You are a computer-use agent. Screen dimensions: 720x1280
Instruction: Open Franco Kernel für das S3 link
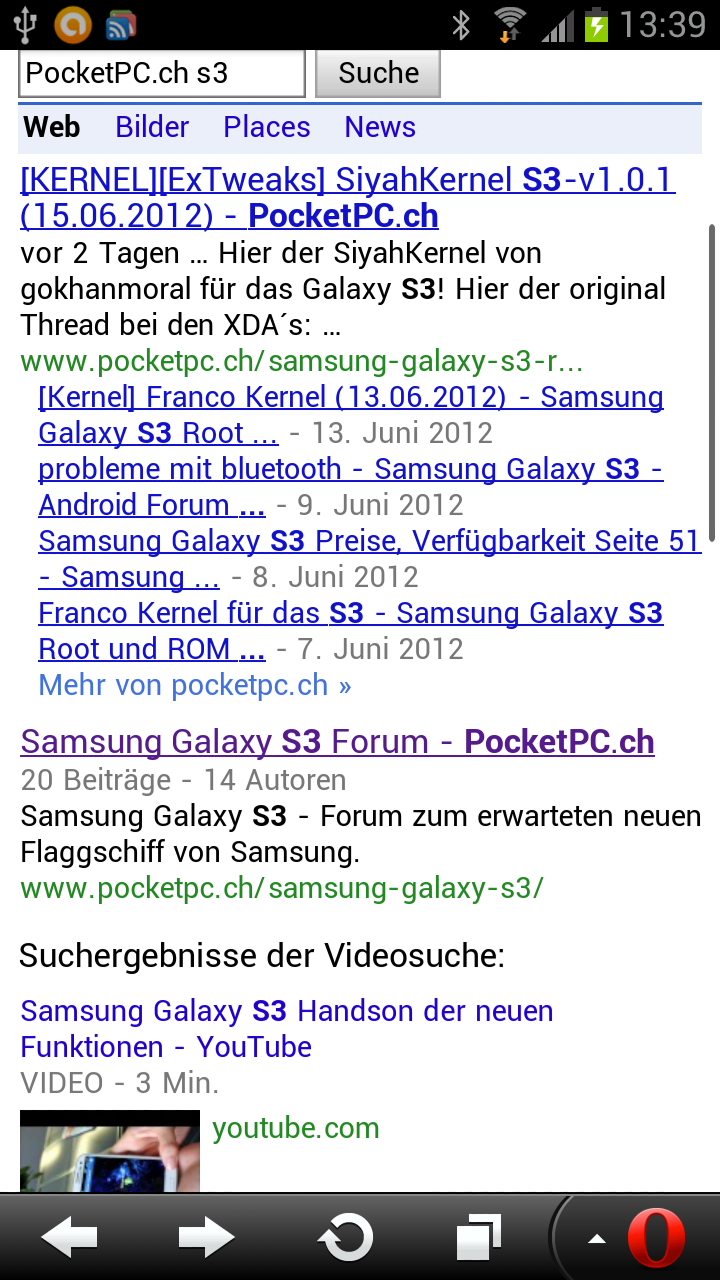pyautogui.click(x=351, y=631)
